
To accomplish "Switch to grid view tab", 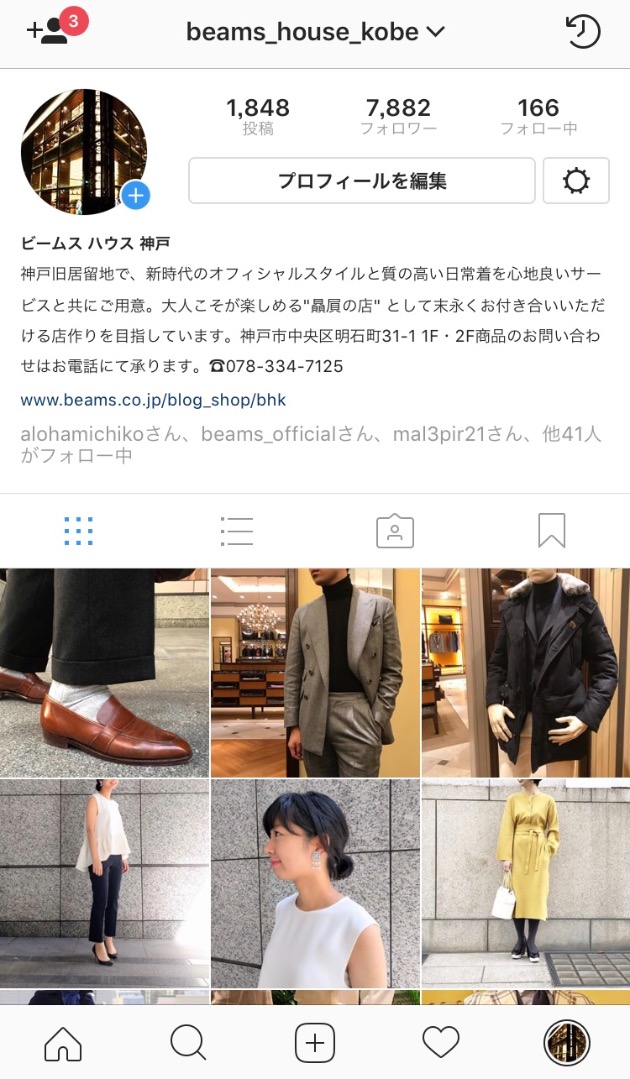I will click(x=78, y=531).
